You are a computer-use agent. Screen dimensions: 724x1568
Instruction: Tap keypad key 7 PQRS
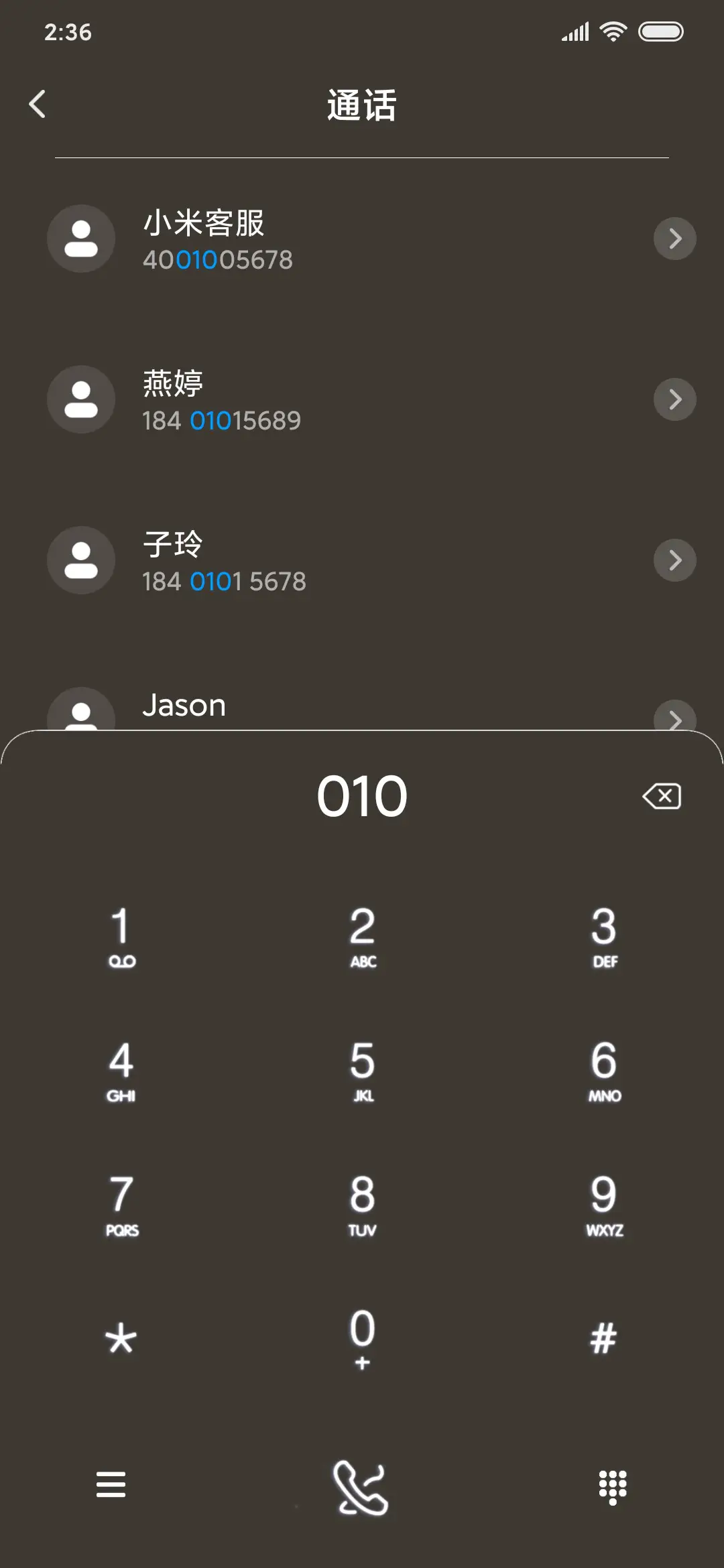[x=121, y=1204]
